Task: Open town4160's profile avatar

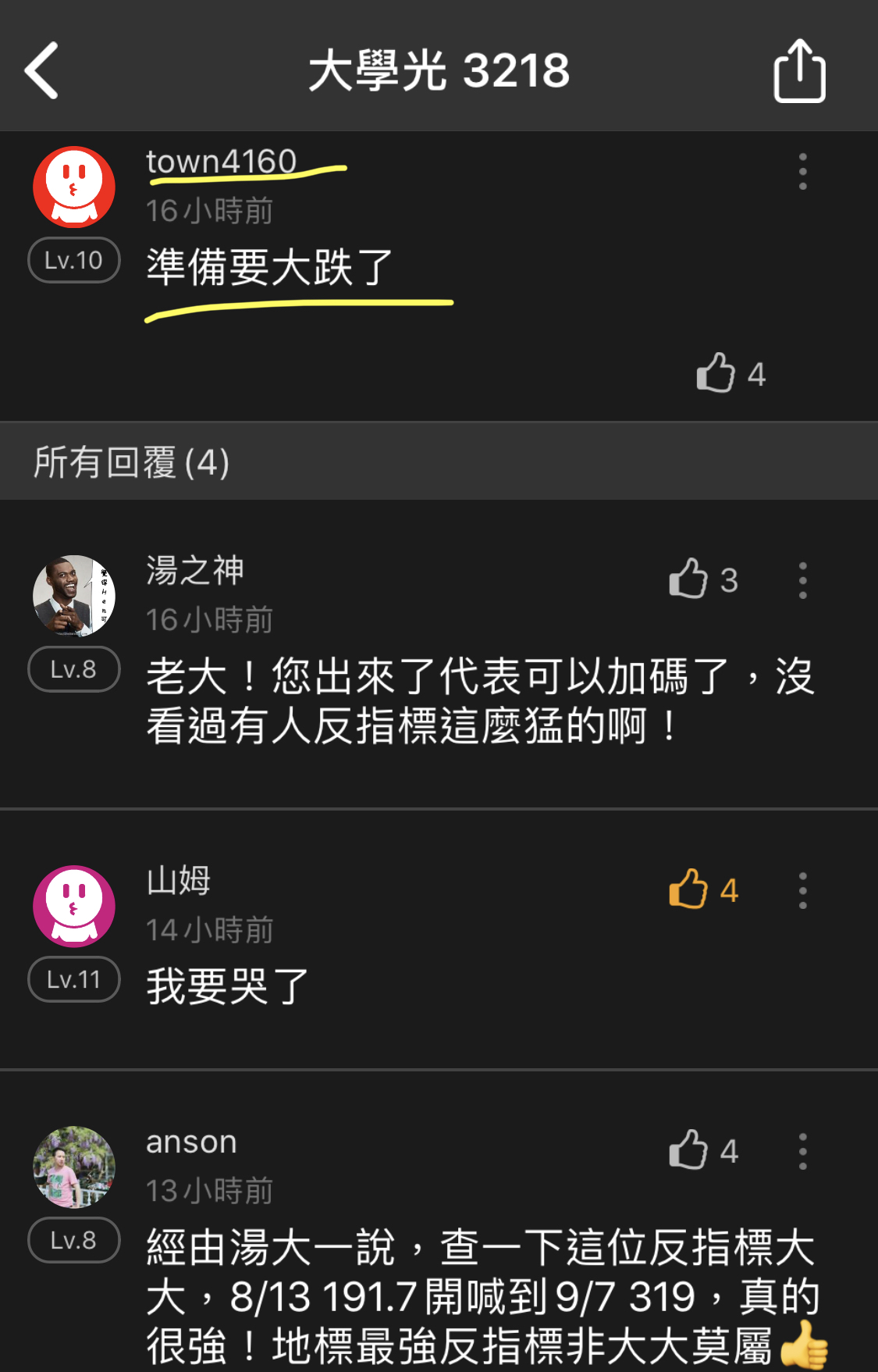Action: coord(74,187)
